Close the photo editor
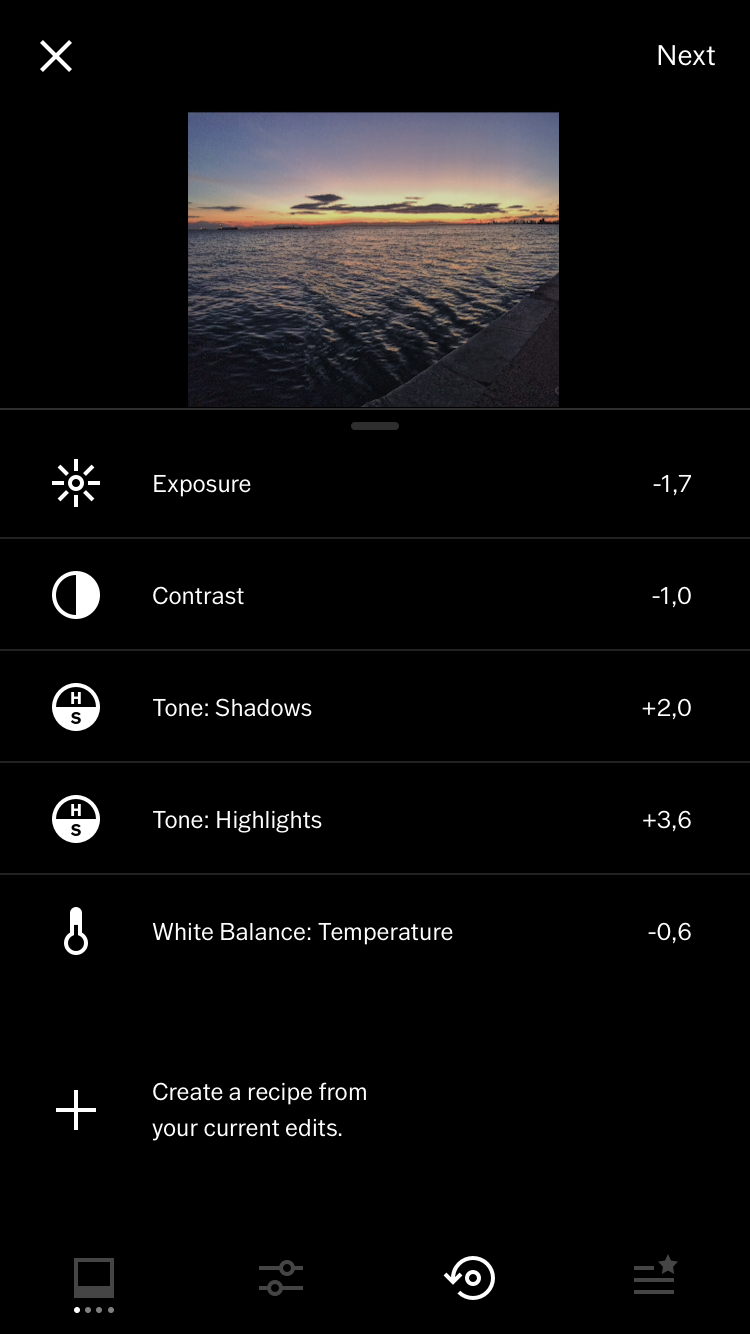The width and height of the screenshot is (750, 1334). point(56,56)
